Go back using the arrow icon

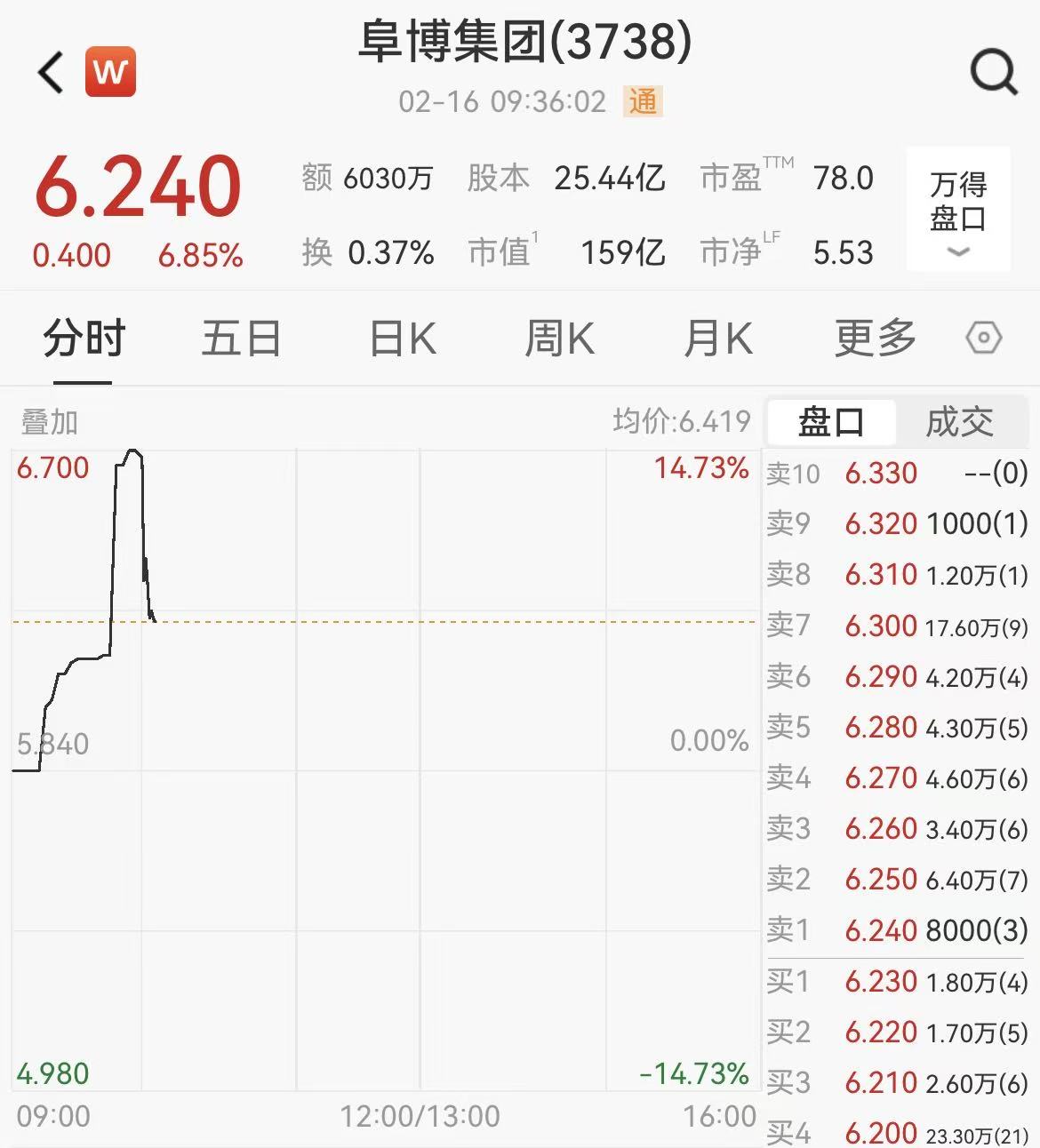coord(52,72)
